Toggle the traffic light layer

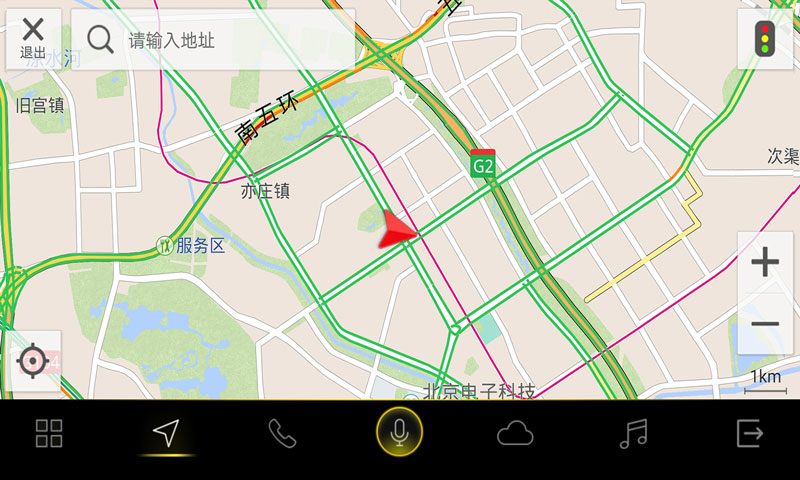pyautogui.click(x=765, y=39)
